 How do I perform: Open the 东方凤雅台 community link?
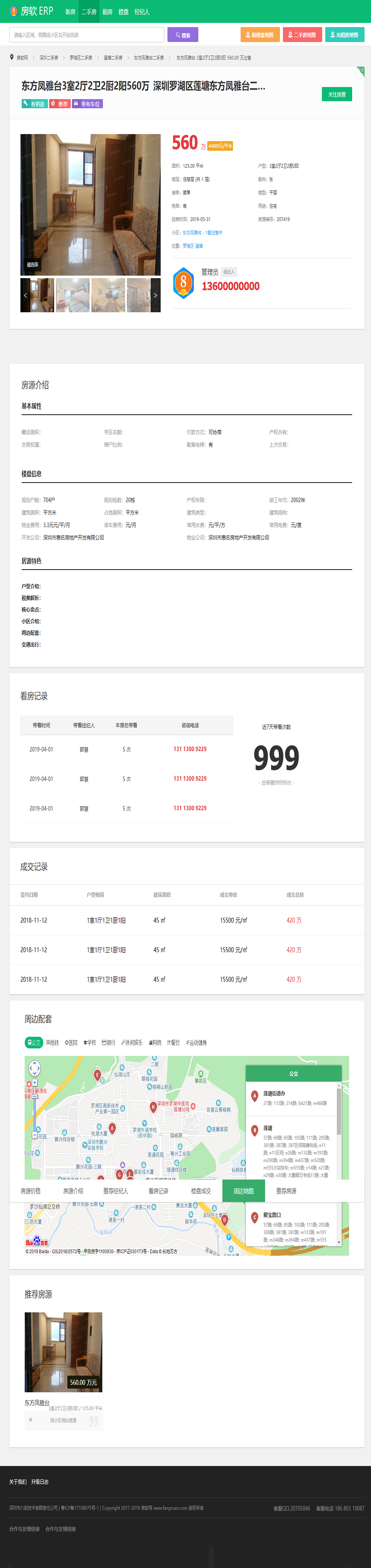(x=192, y=232)
